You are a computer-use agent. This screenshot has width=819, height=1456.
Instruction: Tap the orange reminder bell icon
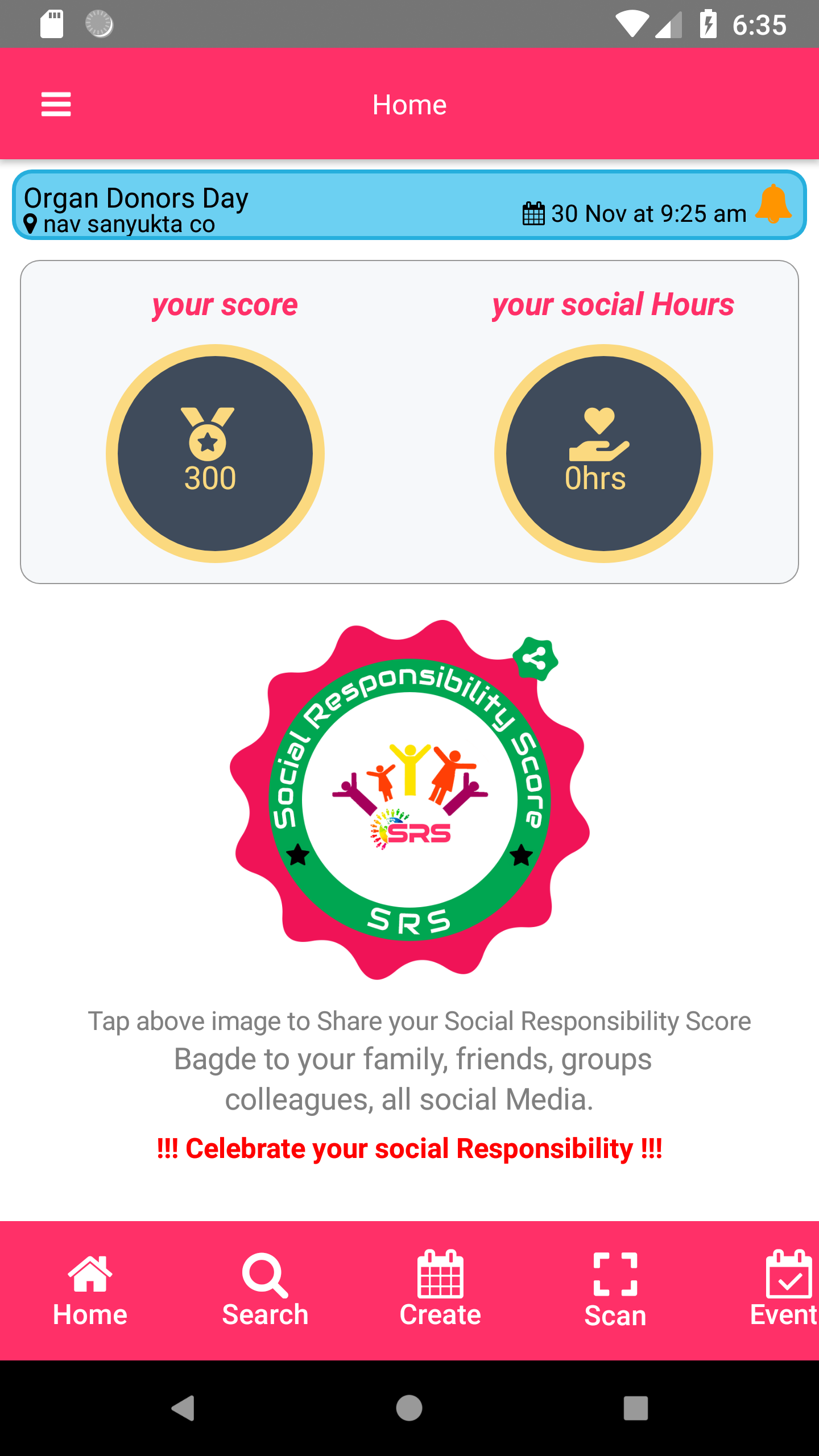pyautogui.click(x=773, y=204)
